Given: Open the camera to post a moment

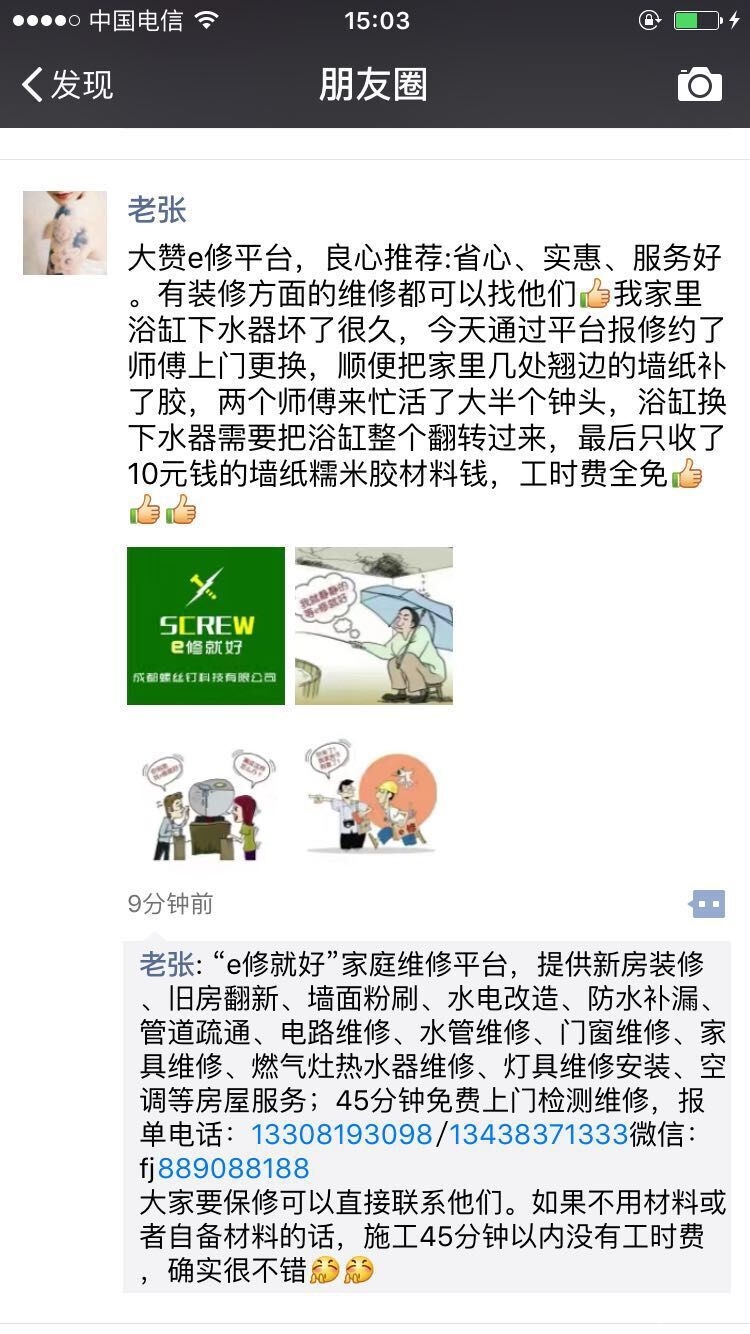Looking at the screenshot, I should click(x=699, y=85).
